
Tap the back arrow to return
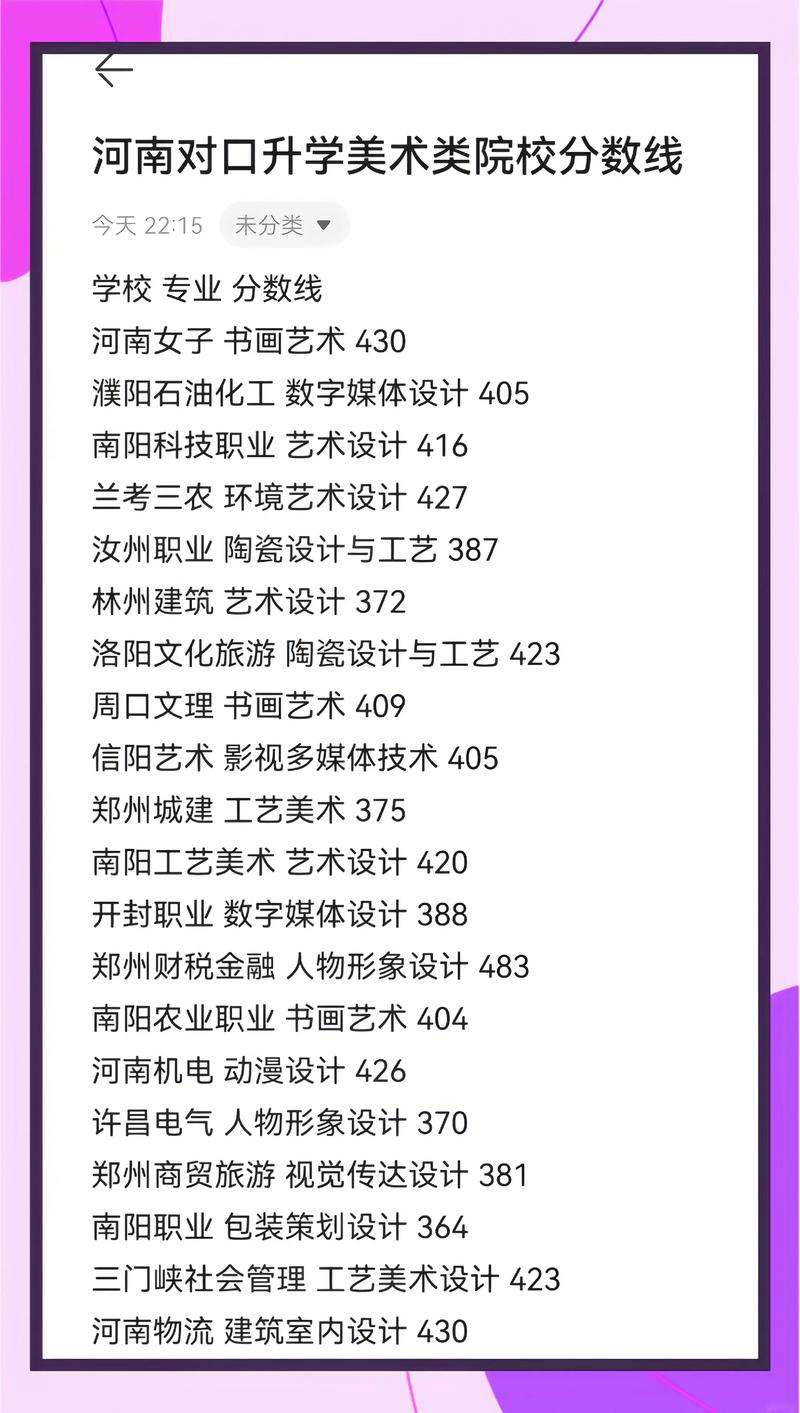pos(115,70)
